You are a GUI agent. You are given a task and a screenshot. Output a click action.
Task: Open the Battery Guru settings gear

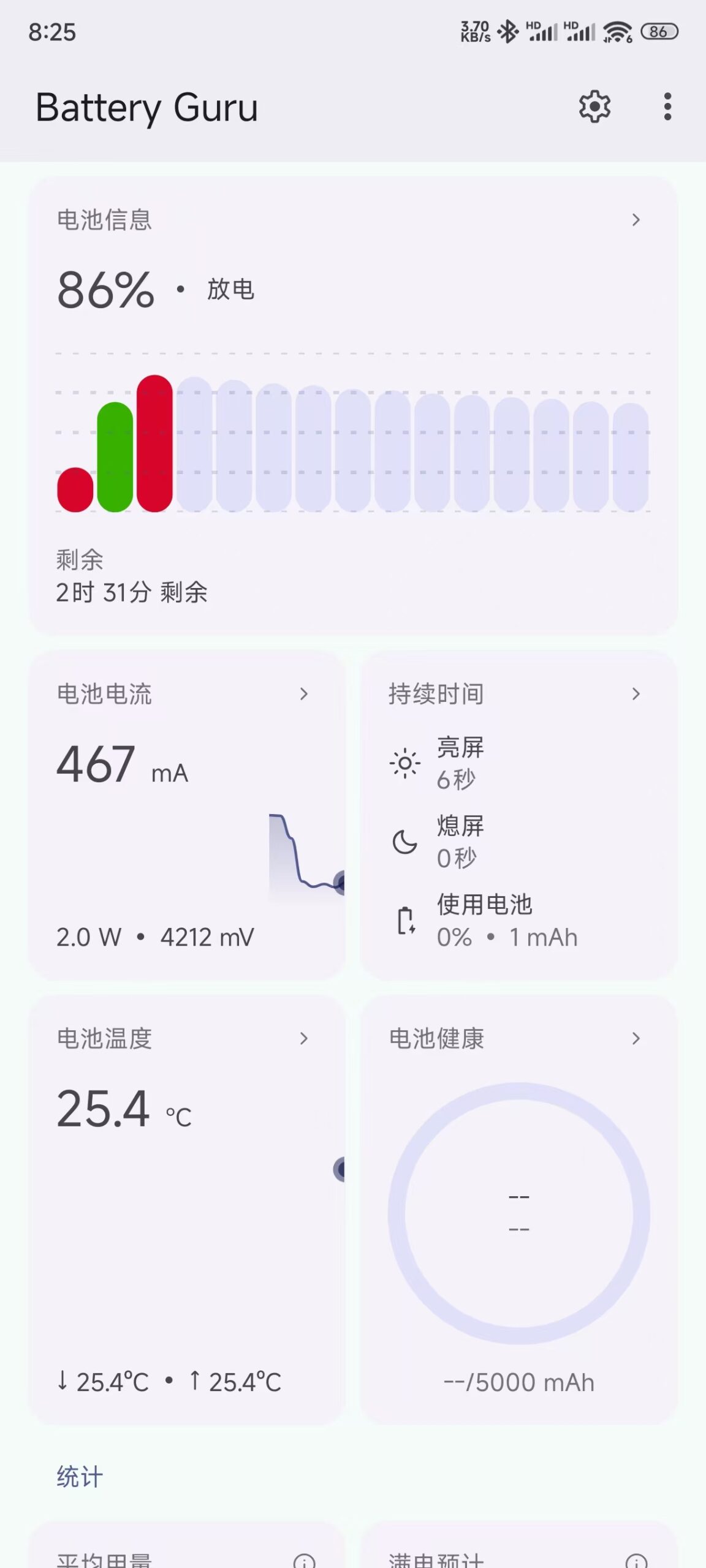(594, 107)
